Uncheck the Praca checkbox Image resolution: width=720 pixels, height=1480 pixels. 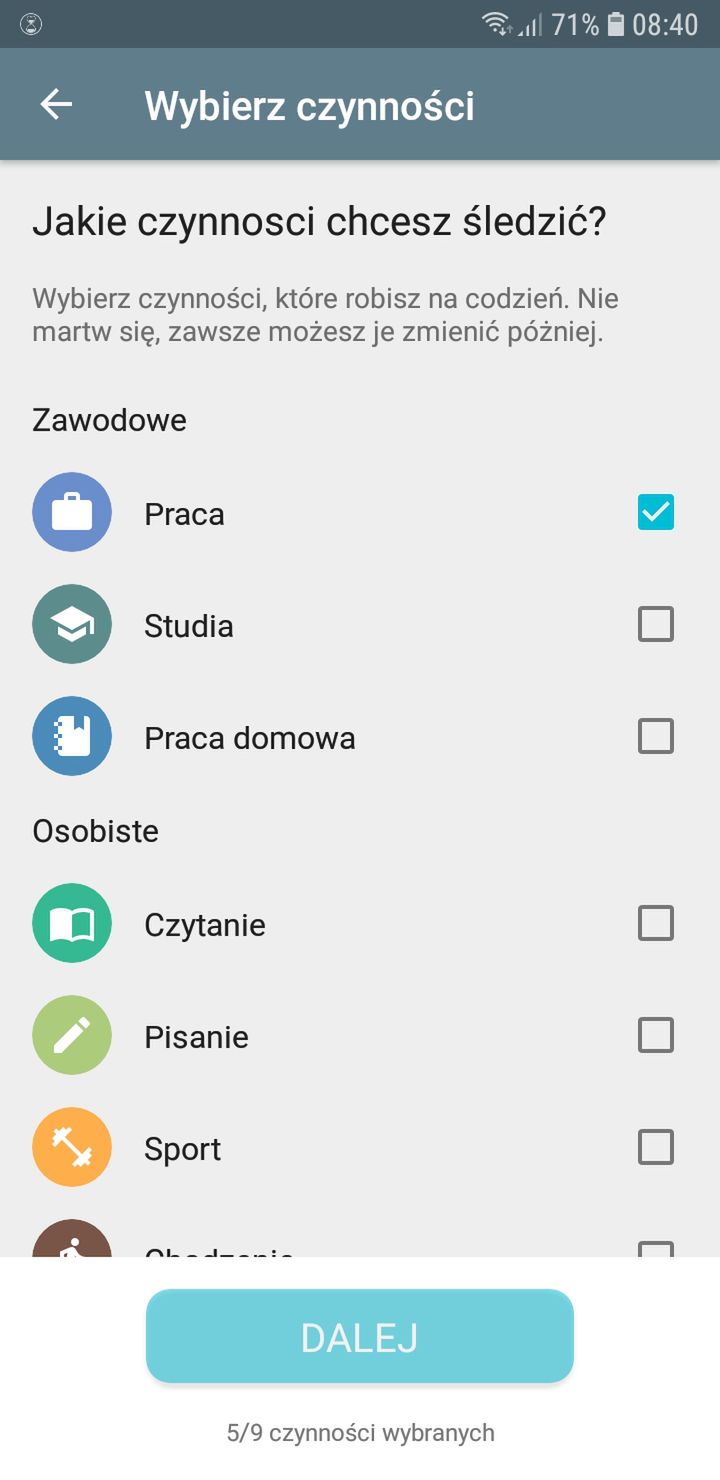656,512
